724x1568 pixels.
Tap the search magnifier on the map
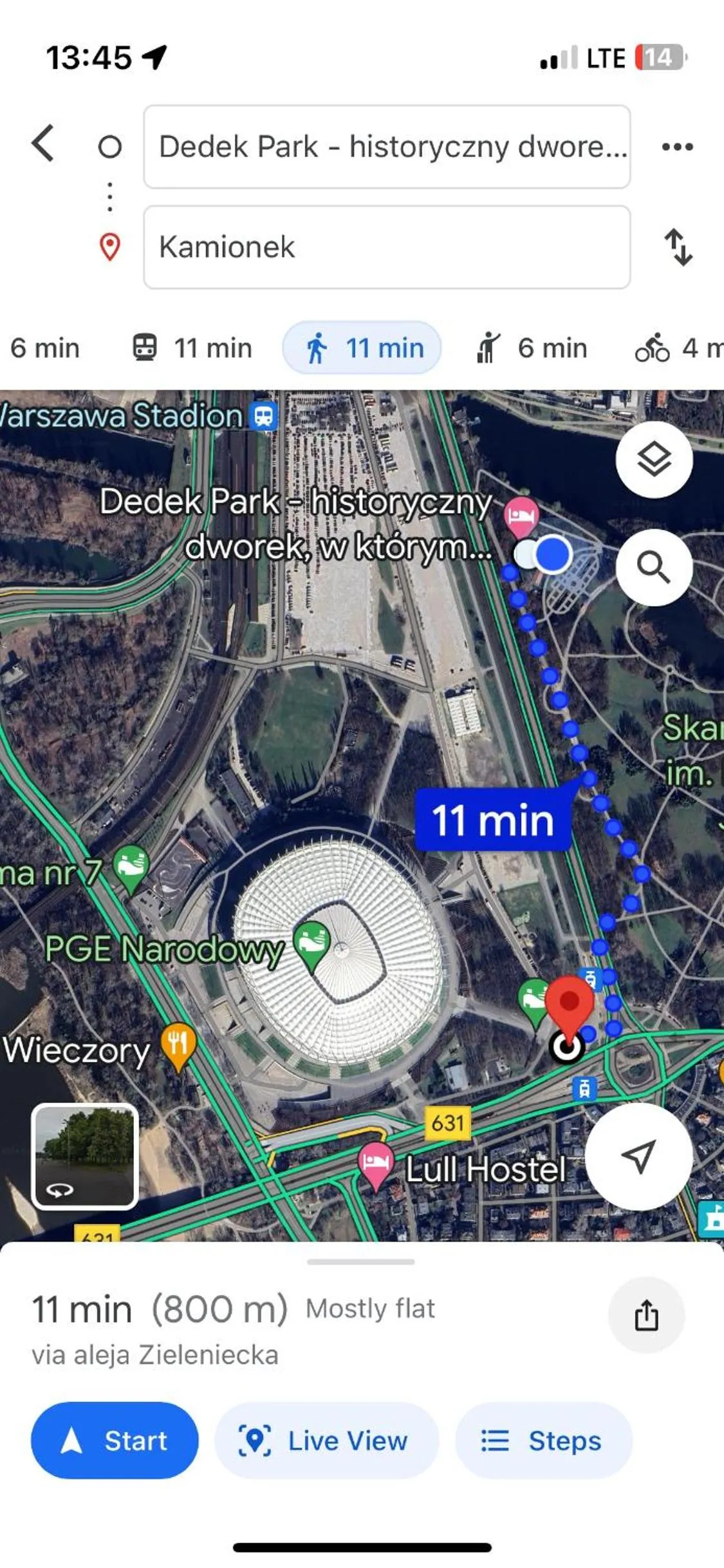tap(654, 565)
